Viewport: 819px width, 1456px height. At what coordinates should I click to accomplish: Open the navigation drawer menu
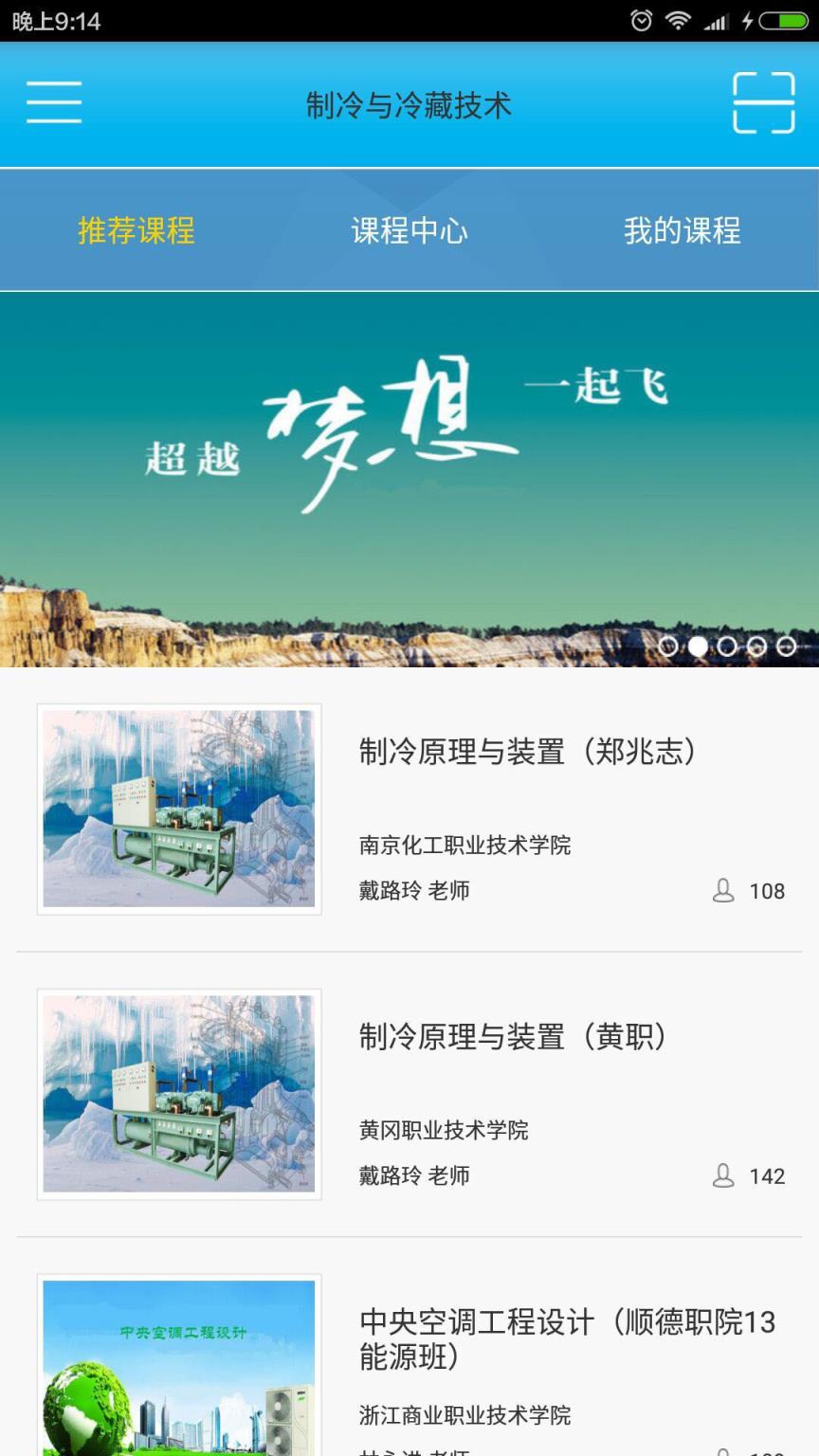(54, 104)
